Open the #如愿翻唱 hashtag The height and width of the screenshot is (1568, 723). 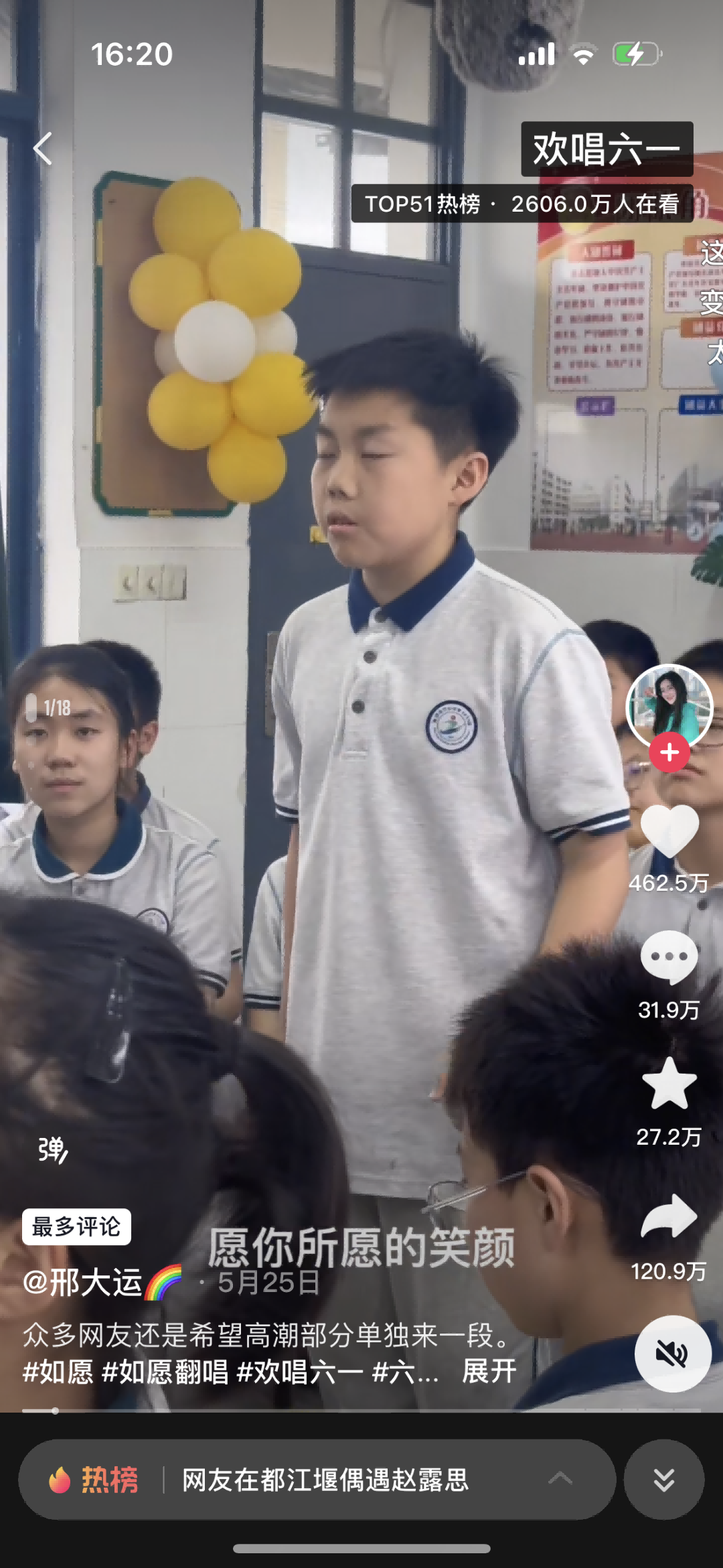point(165,1372)
